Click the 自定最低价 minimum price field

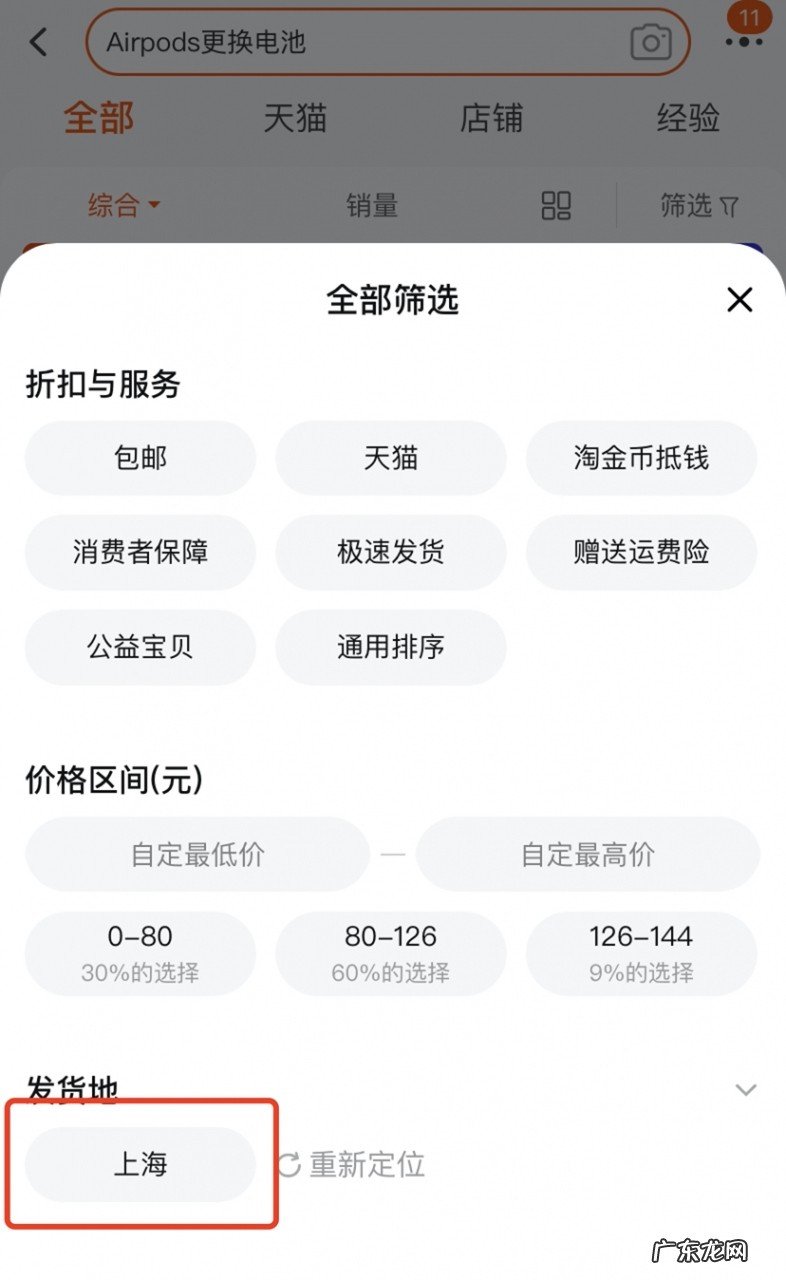197,854
